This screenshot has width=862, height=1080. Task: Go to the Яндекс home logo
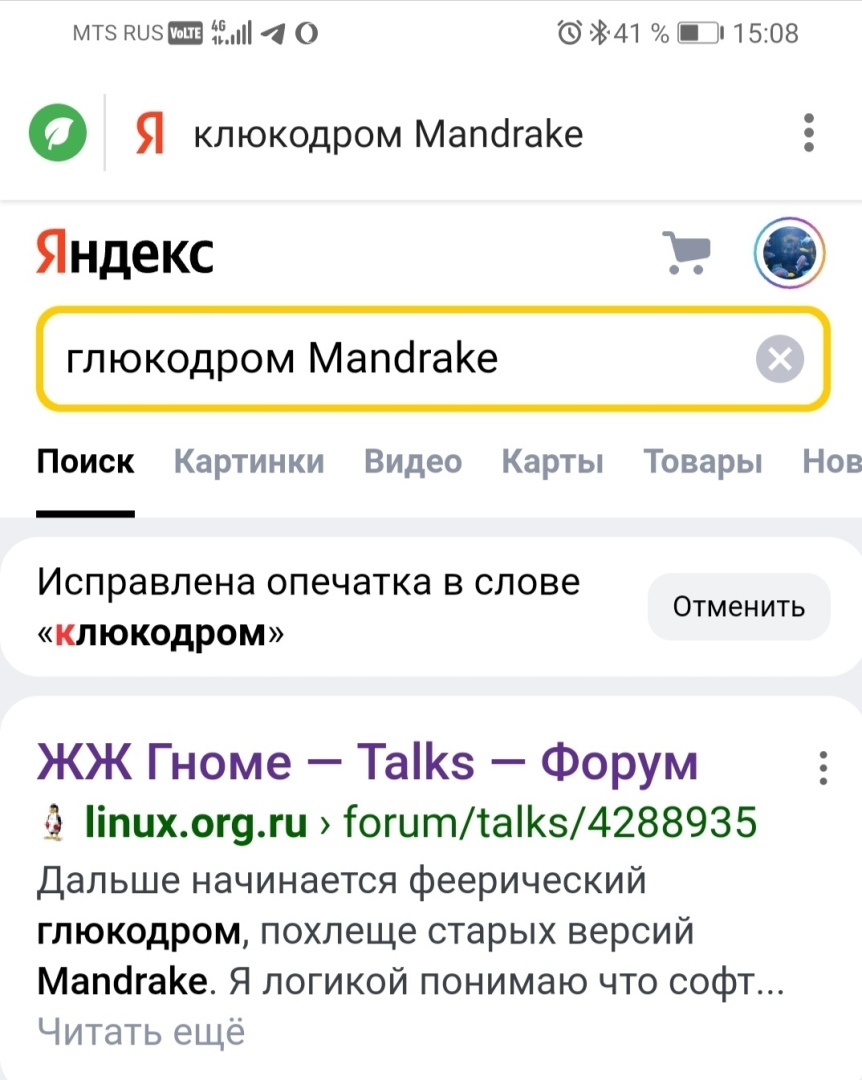(125, 253)
